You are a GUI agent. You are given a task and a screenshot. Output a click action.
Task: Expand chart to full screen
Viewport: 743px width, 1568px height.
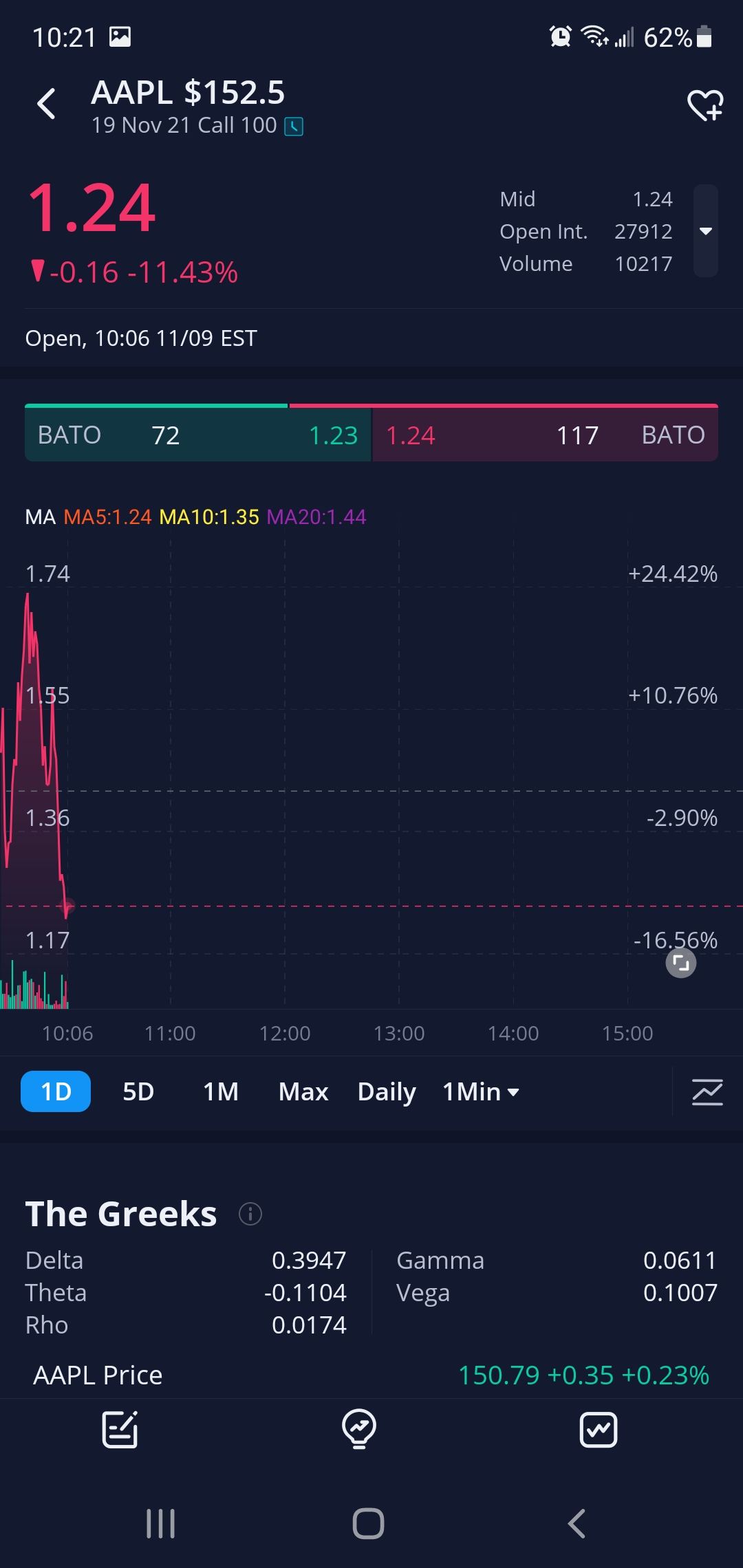coord(680,963)
